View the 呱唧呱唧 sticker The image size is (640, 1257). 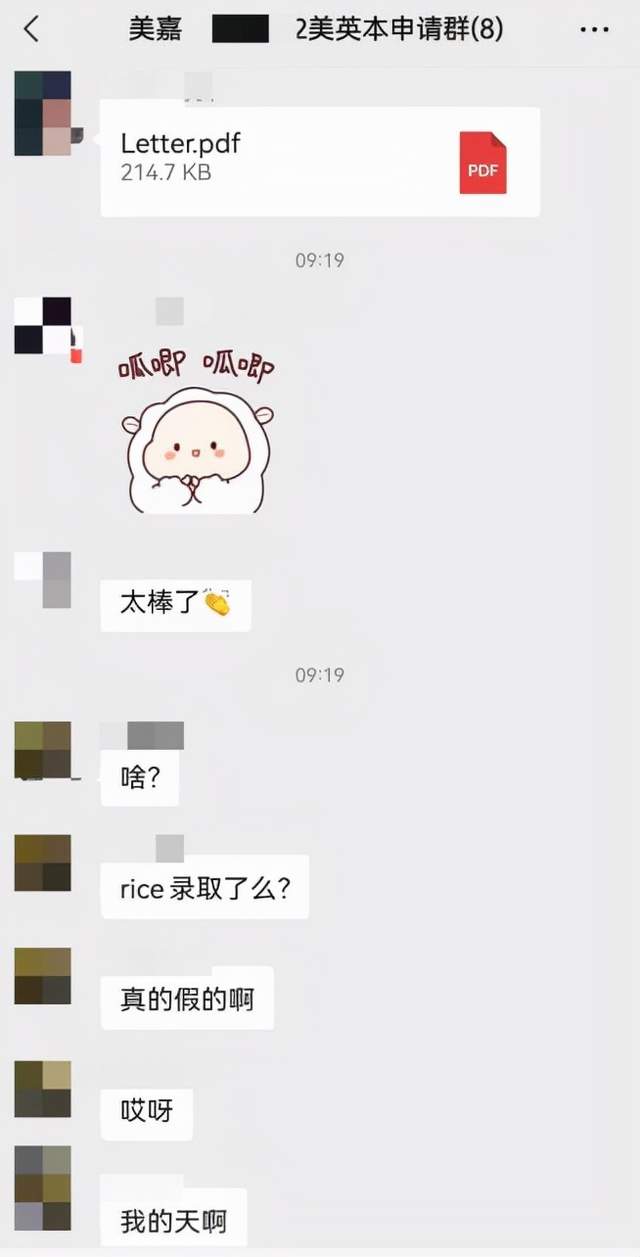(x=199, y=432)
